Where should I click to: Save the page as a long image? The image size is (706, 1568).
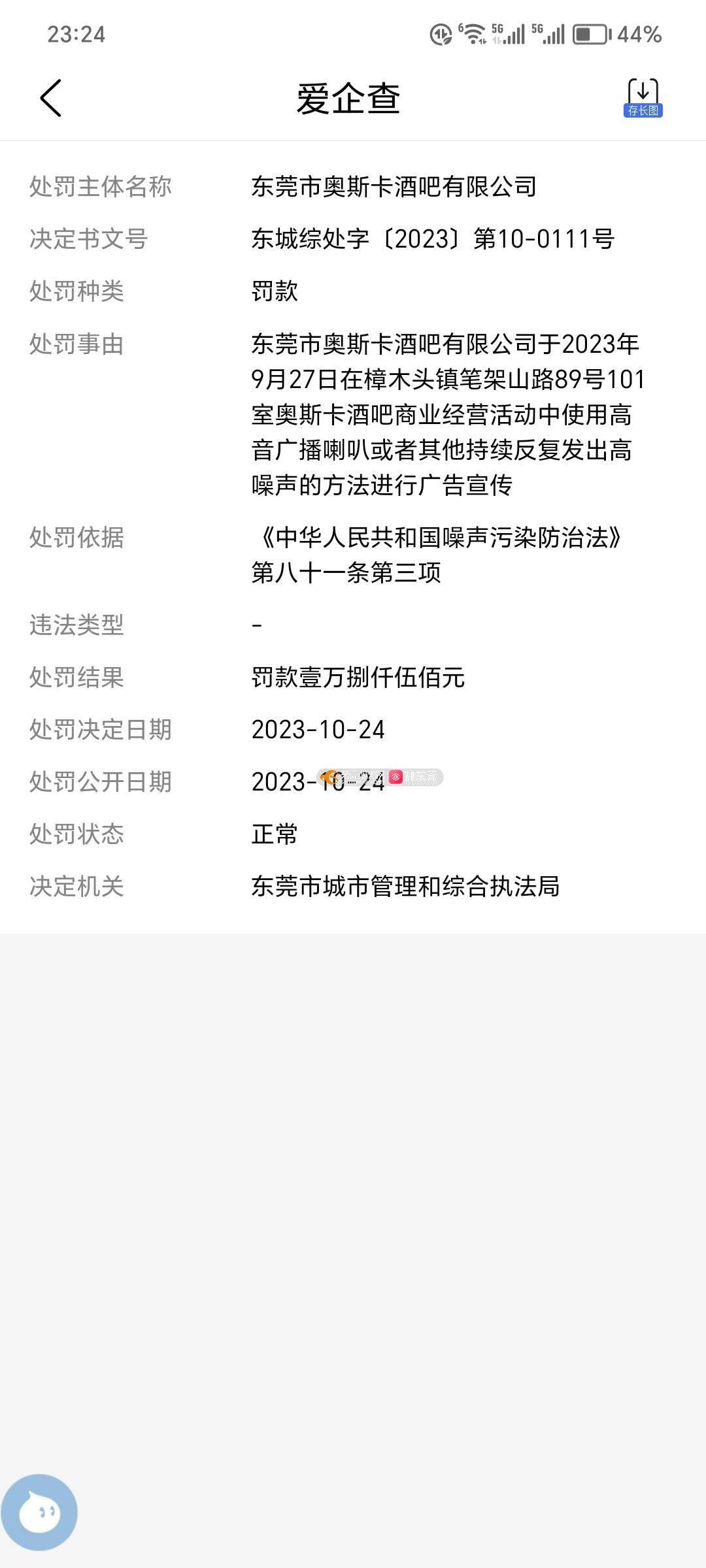tap(643, 98)
